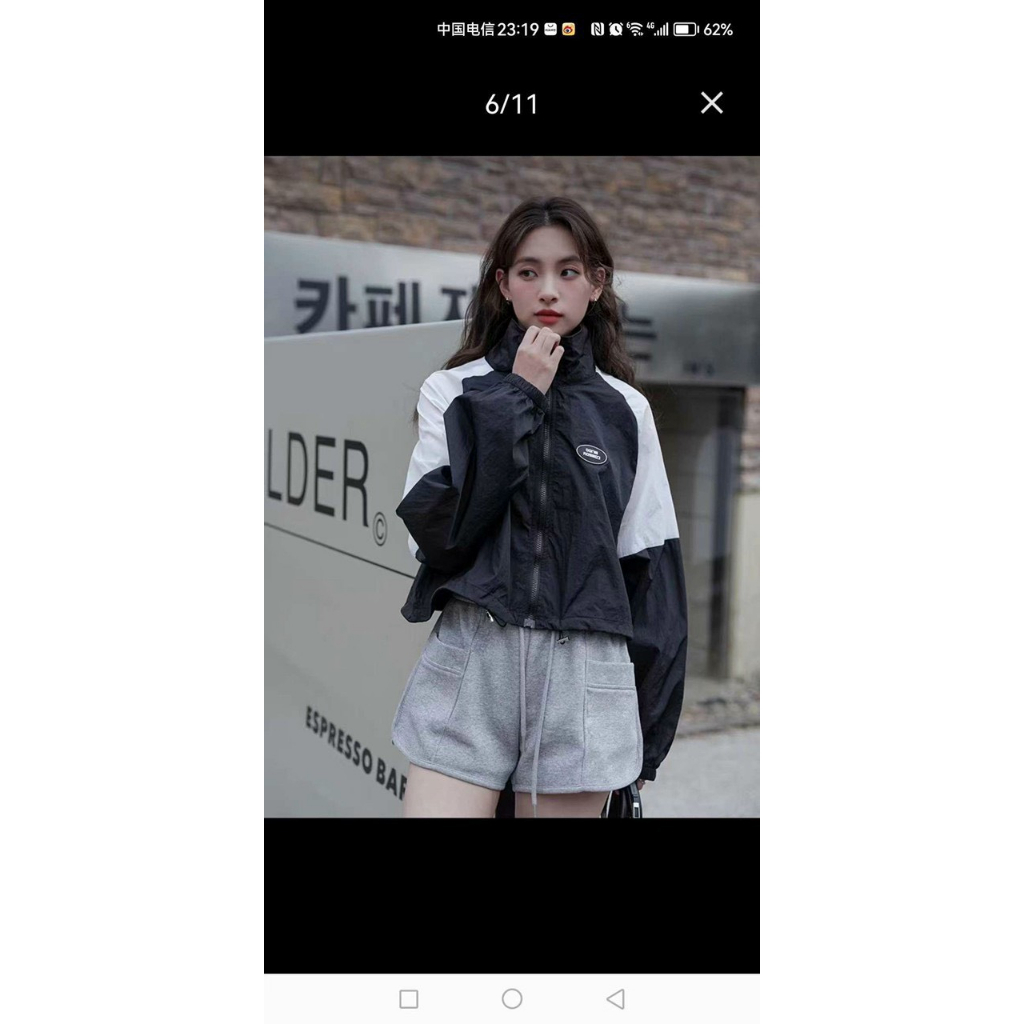This screenshot has height=1024, width=1024.
Task: Close the image viewer
Action: (711, 103)
